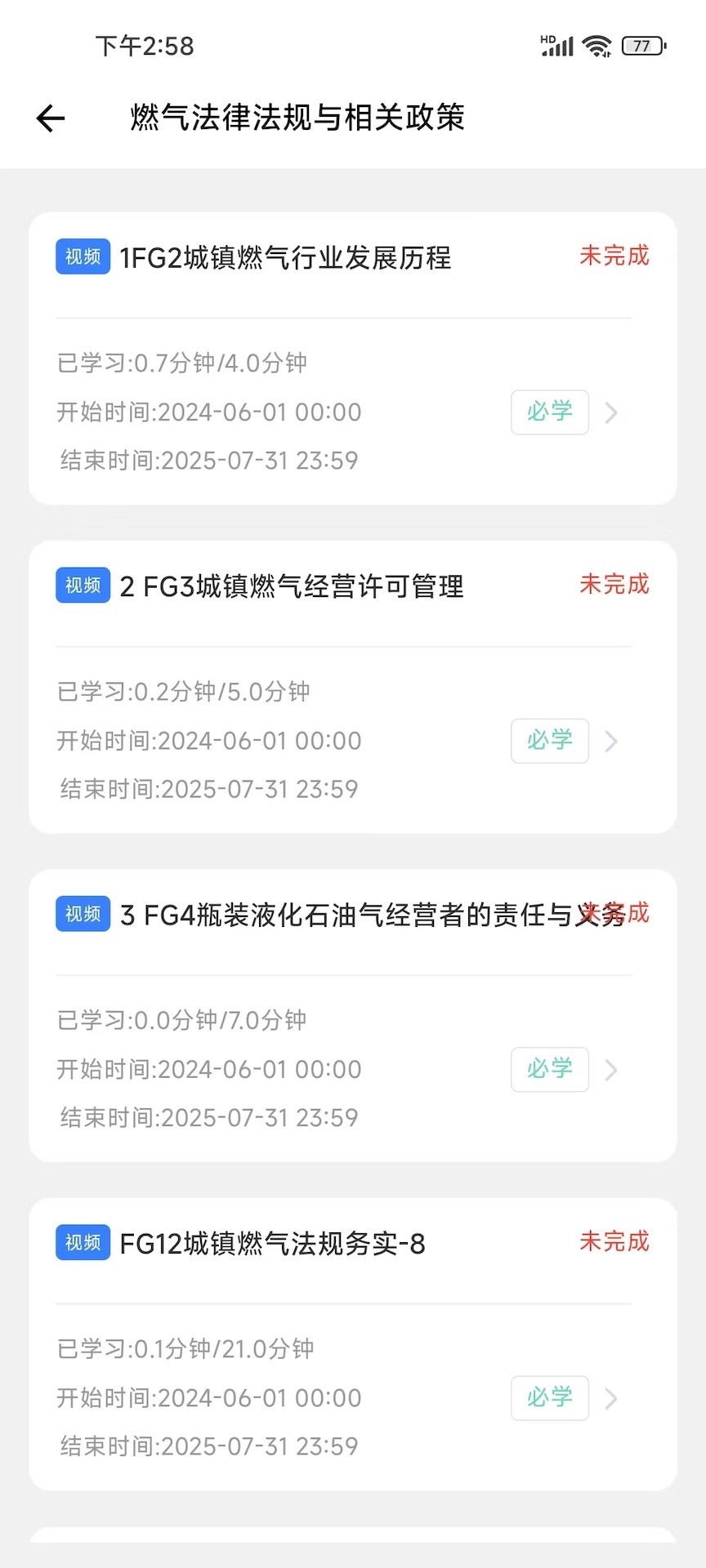Tap the chevron arrow on FG12 course
The height and width of the screenshot is (1568, 706).
[x=611, y=1399]
